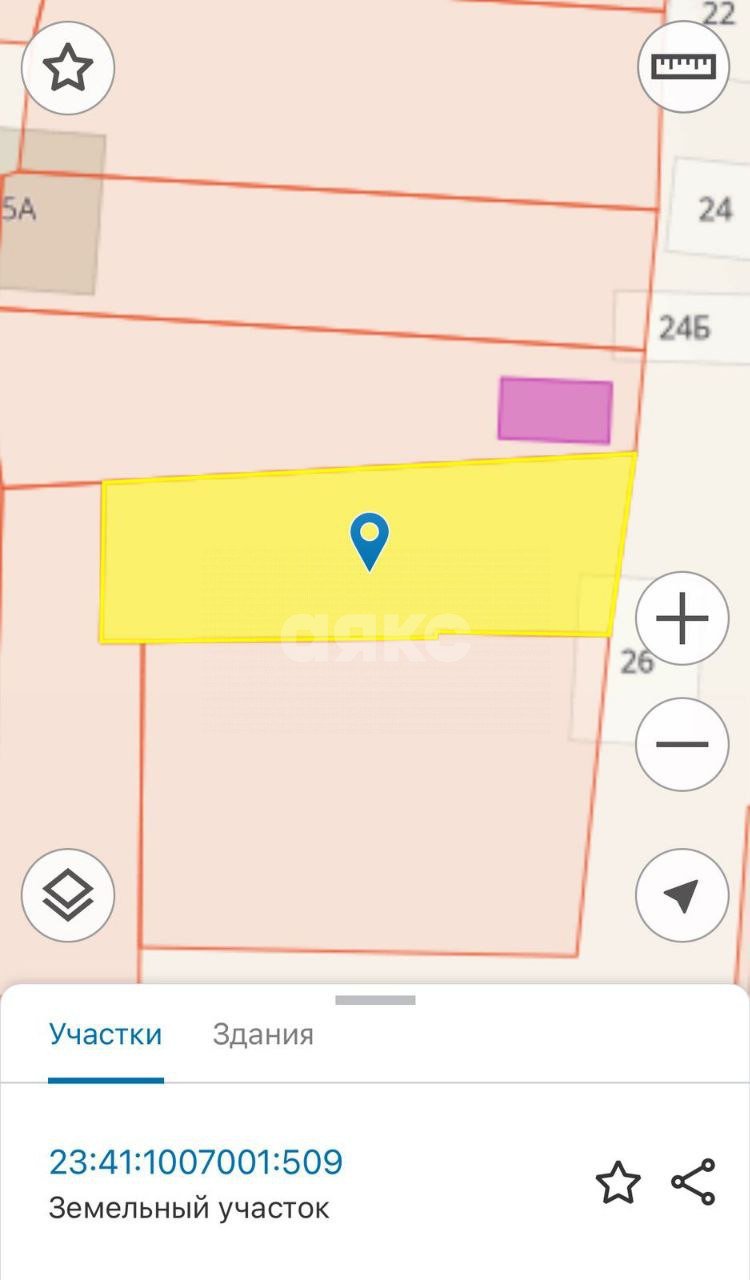Share parcel 23:41:1007001:509
This screenshot has width=750, height=1280.
[x=693, y=1182]
